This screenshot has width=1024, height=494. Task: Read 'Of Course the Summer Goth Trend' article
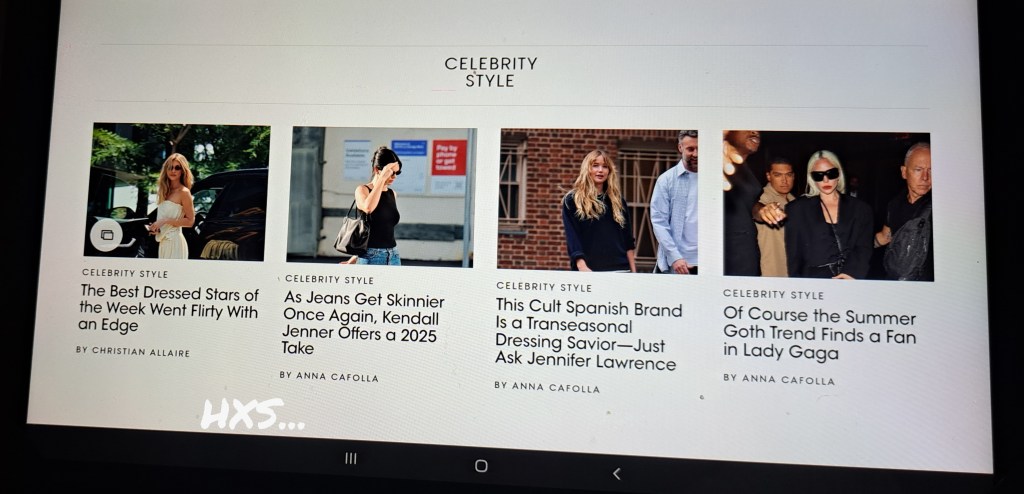[x=819, y=334]
